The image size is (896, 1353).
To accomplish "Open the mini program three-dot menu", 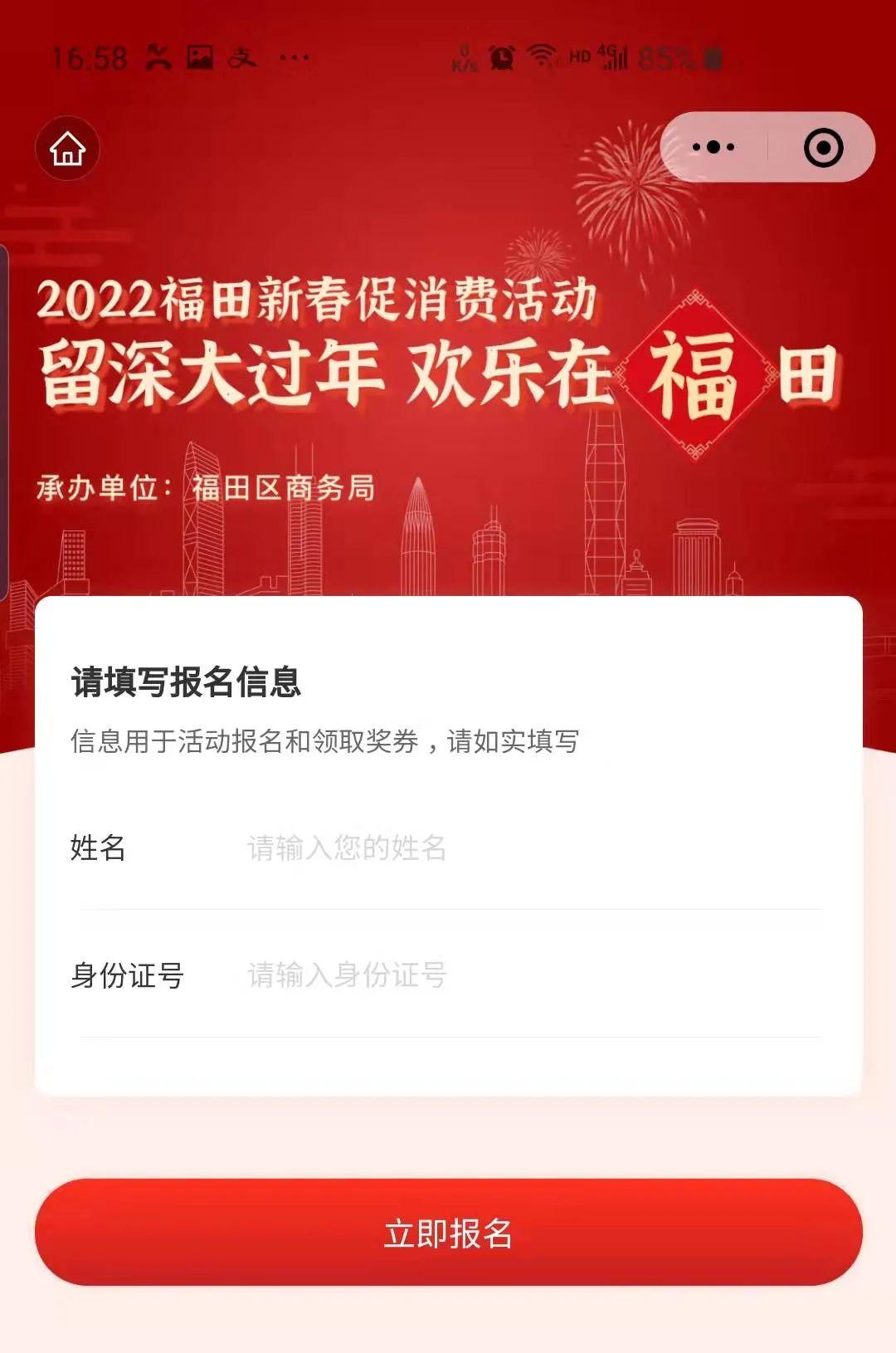I will pyautogui.click(x=713, y=148).
